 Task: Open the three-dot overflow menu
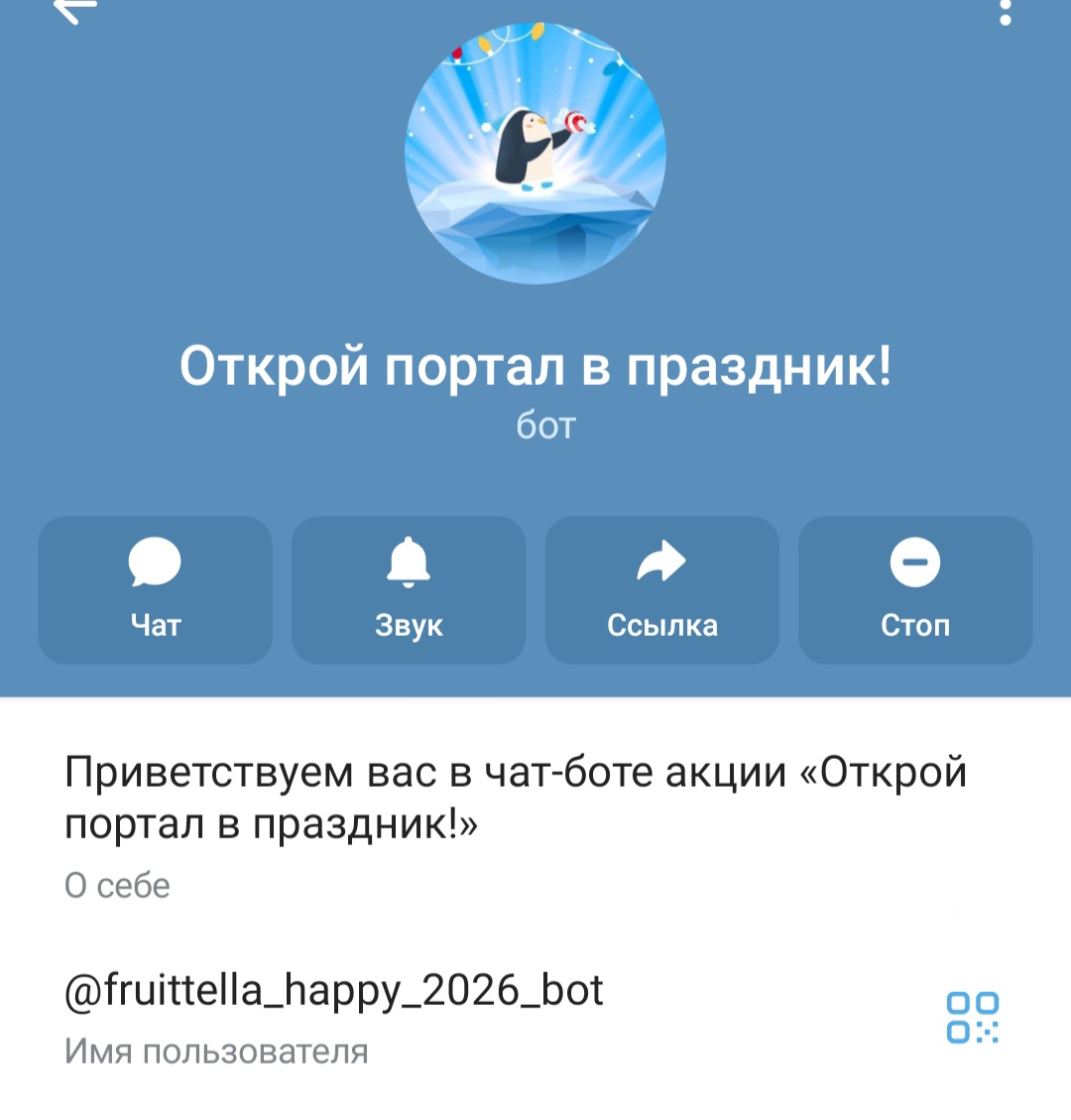click(x=1005, y=12)
